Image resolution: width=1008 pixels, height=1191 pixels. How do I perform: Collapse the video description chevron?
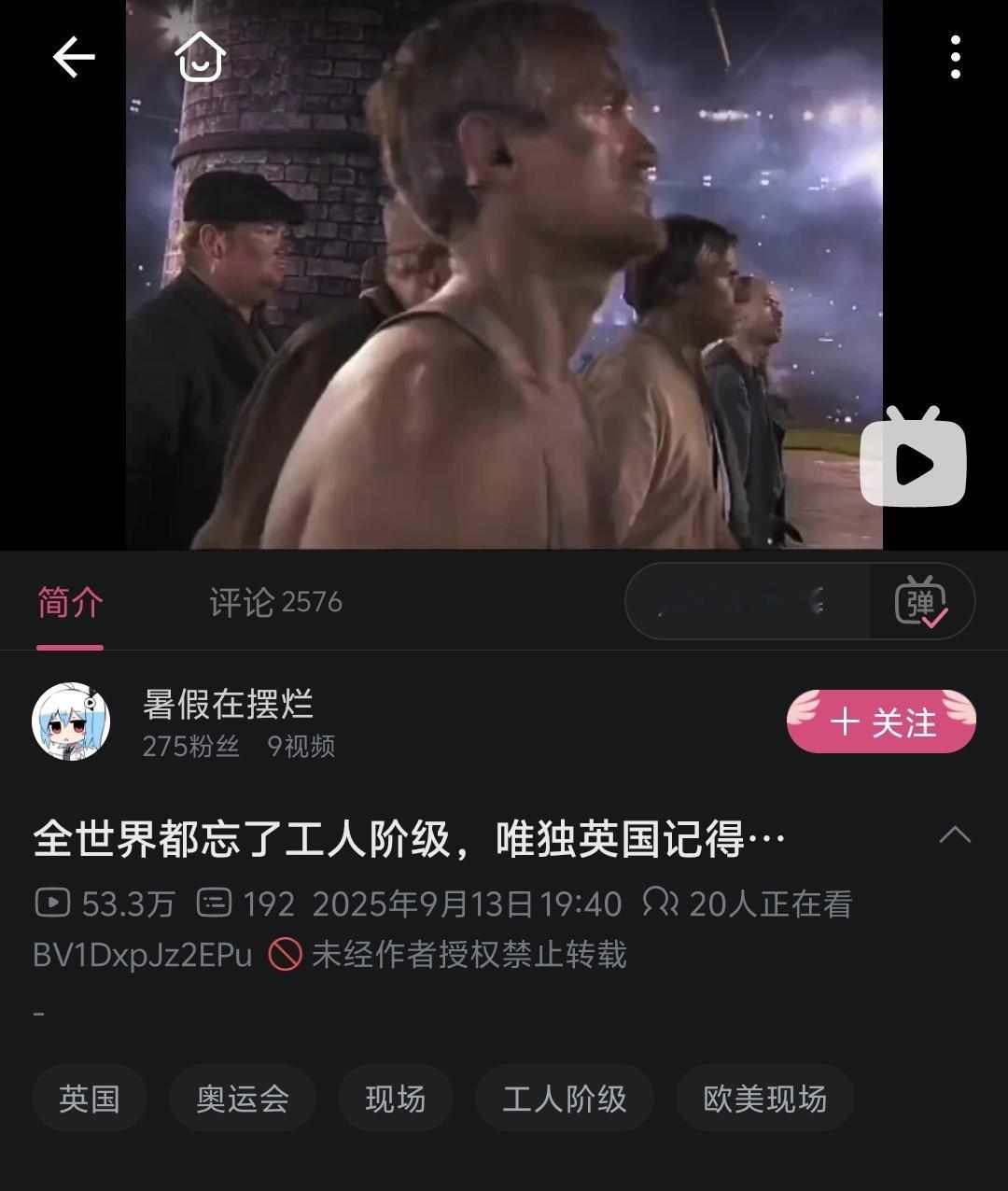954,834
